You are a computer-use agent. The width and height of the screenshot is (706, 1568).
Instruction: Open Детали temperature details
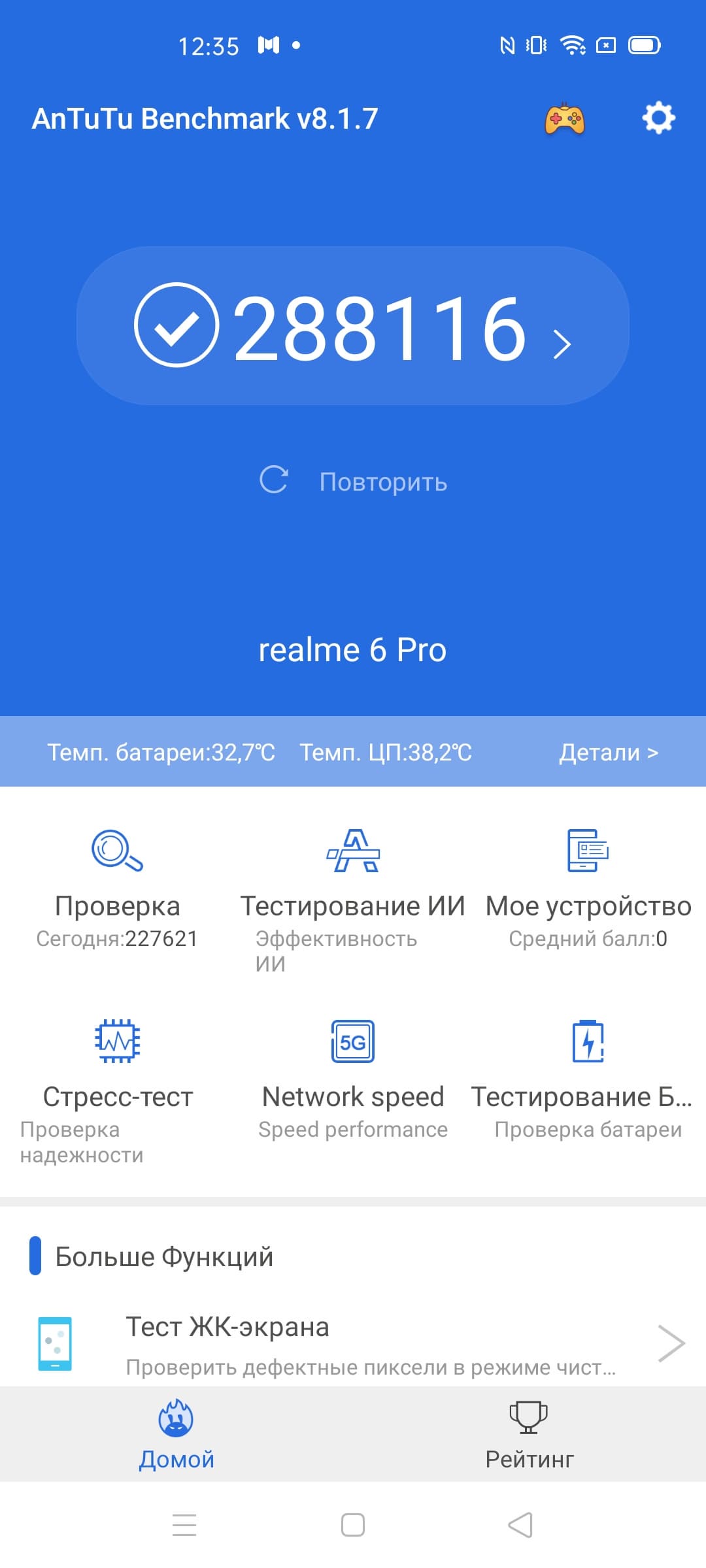point(608,753)
